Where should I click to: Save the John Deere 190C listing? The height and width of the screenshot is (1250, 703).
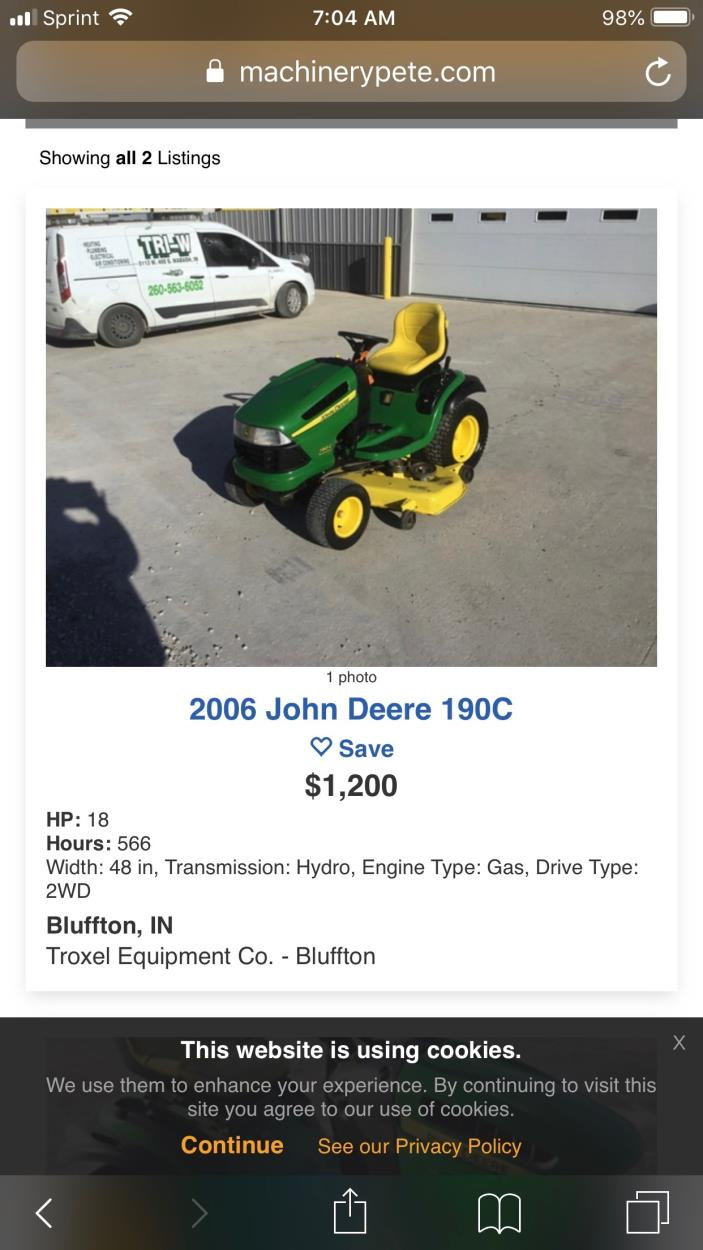pyautogui.click(x=351, y=748)
